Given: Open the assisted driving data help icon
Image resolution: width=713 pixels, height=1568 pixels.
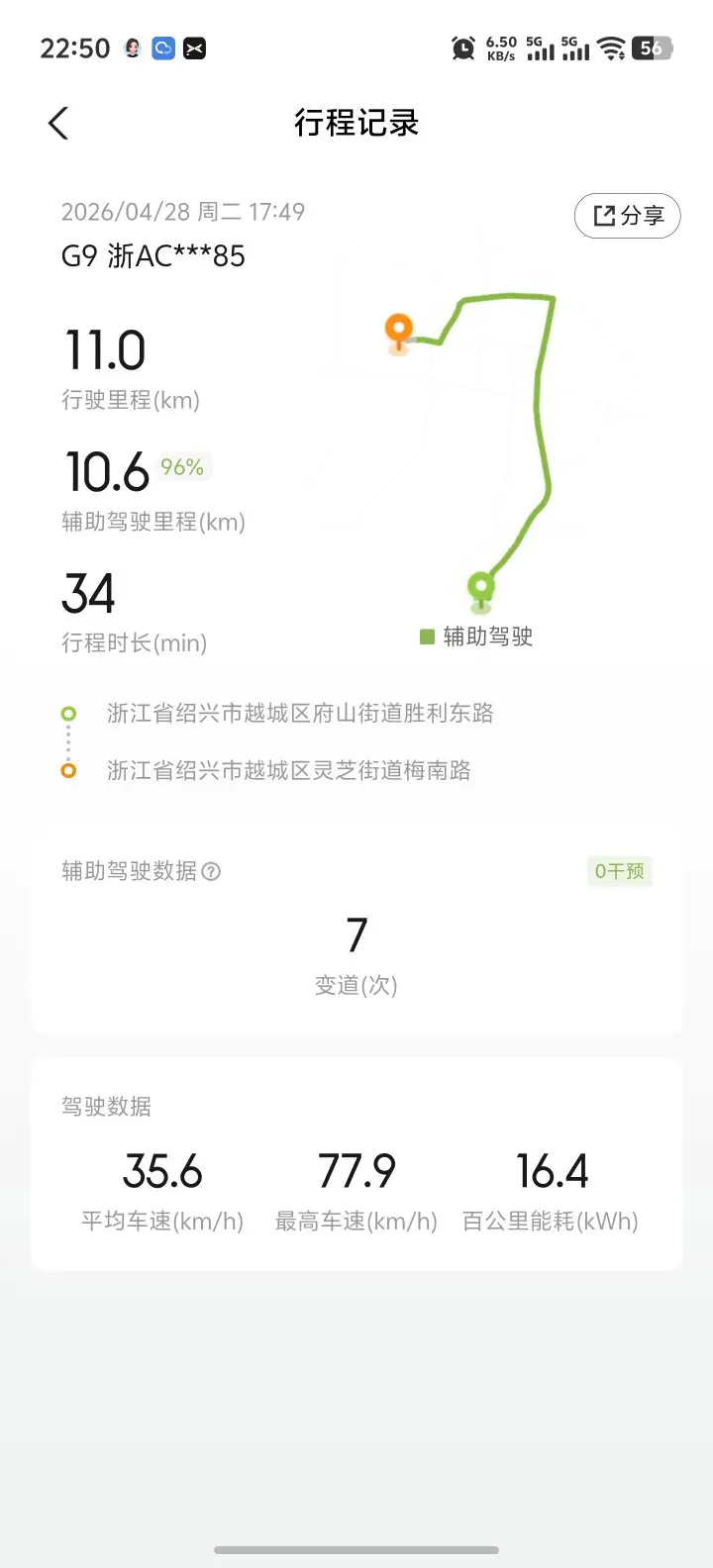Looking at the screenshot, I should point(211,871).
